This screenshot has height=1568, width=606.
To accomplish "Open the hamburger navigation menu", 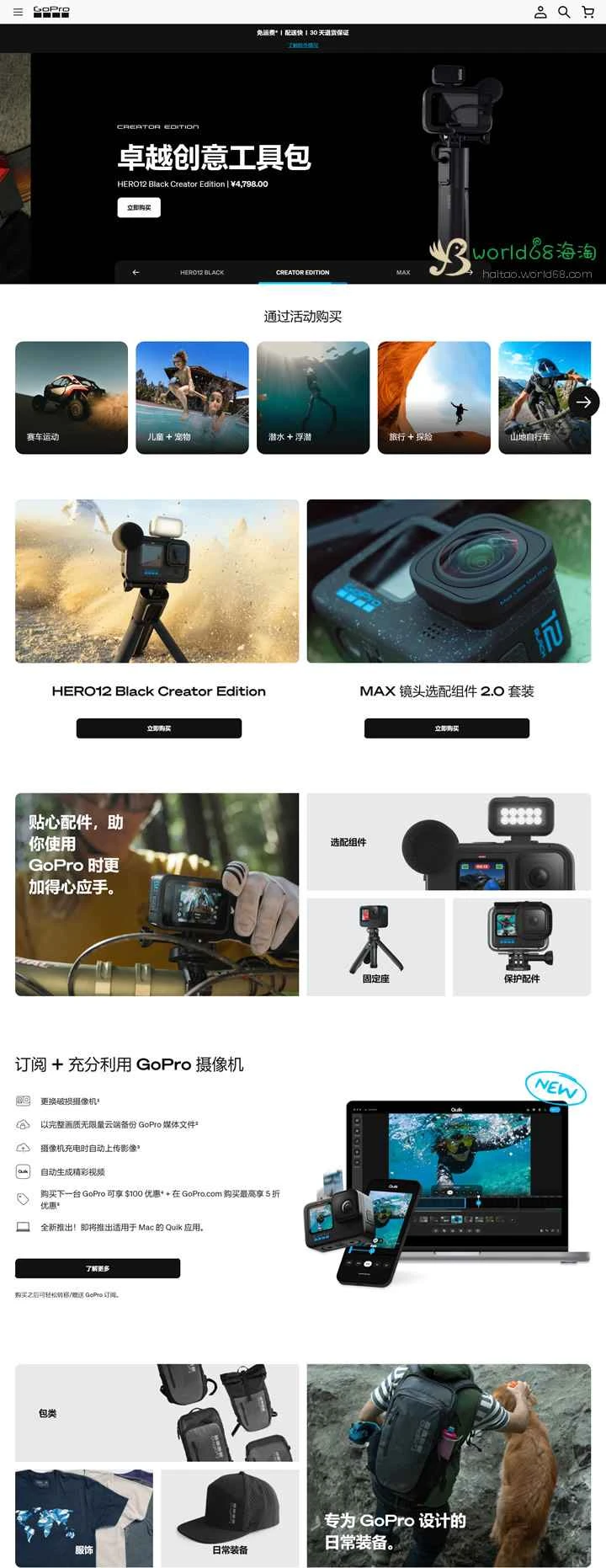I will [17, 12].
